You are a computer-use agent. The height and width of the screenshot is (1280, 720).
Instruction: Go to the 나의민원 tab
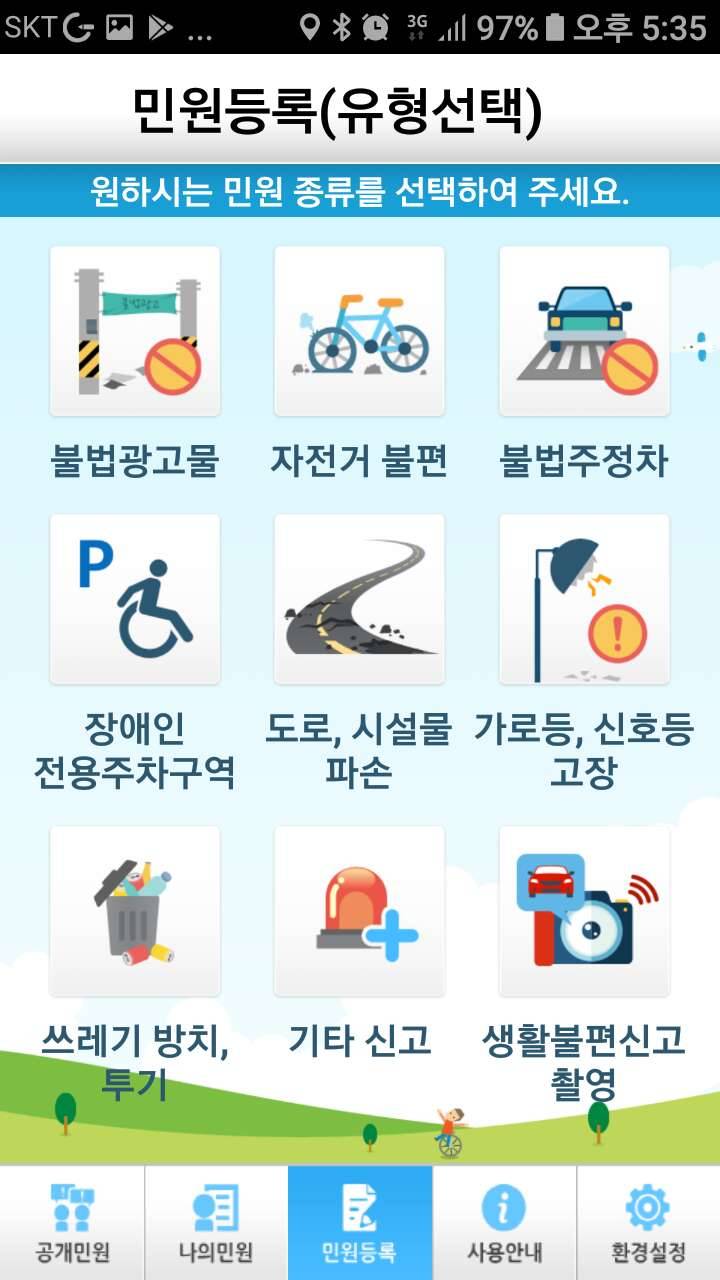tap(216, 1222)
